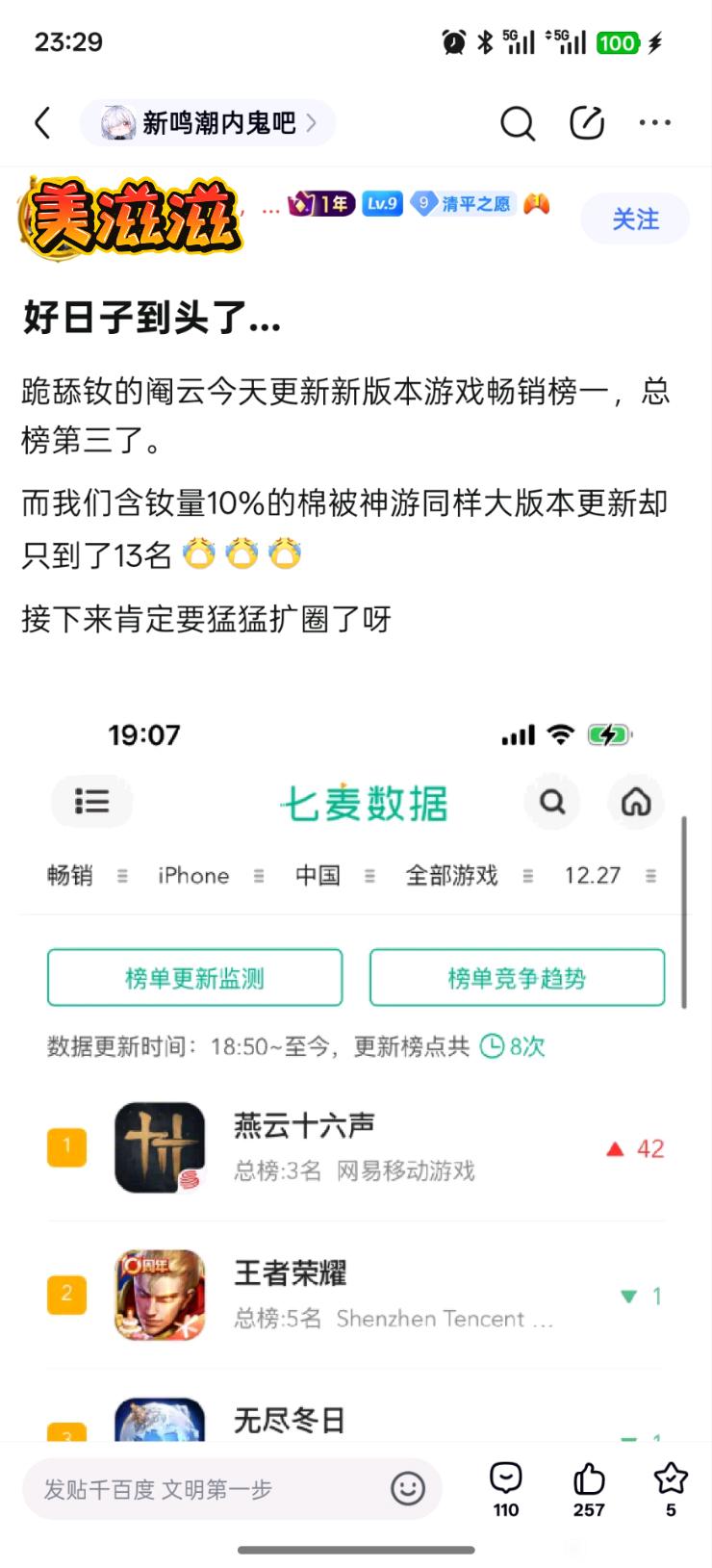Open the emoji picker in reply bar
This screenshot has height=1568, width=712.
tap(408, 1489)
